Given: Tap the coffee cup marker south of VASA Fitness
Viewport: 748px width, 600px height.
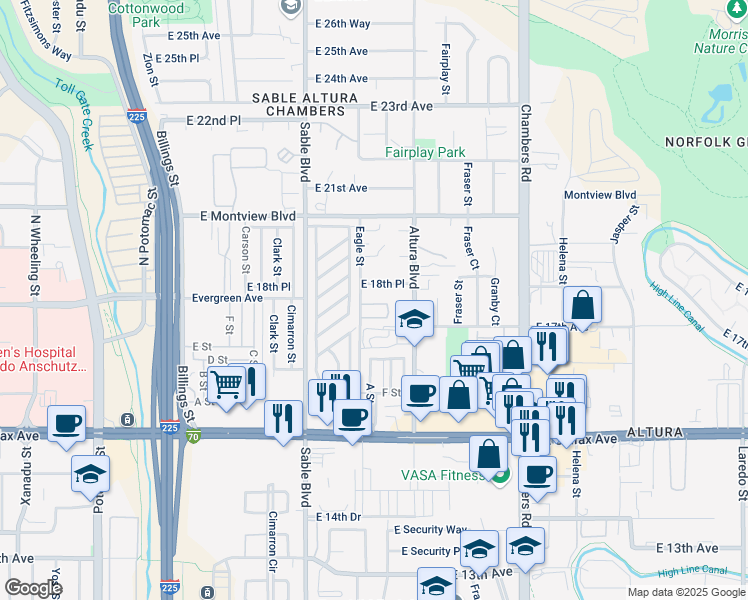Looking at the screenshot, I should point(537,474).
